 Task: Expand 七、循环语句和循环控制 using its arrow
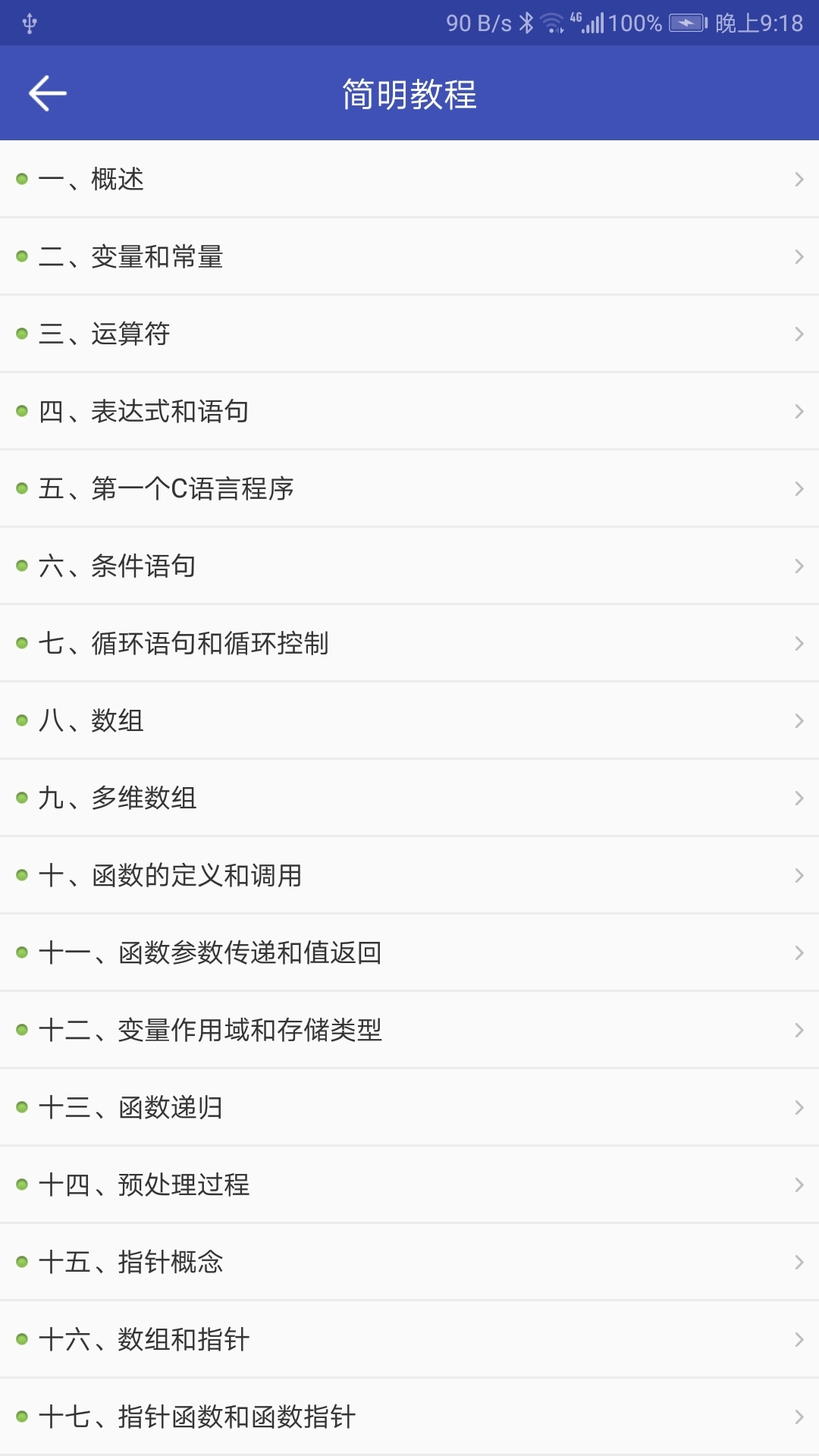tap(798, 643)
